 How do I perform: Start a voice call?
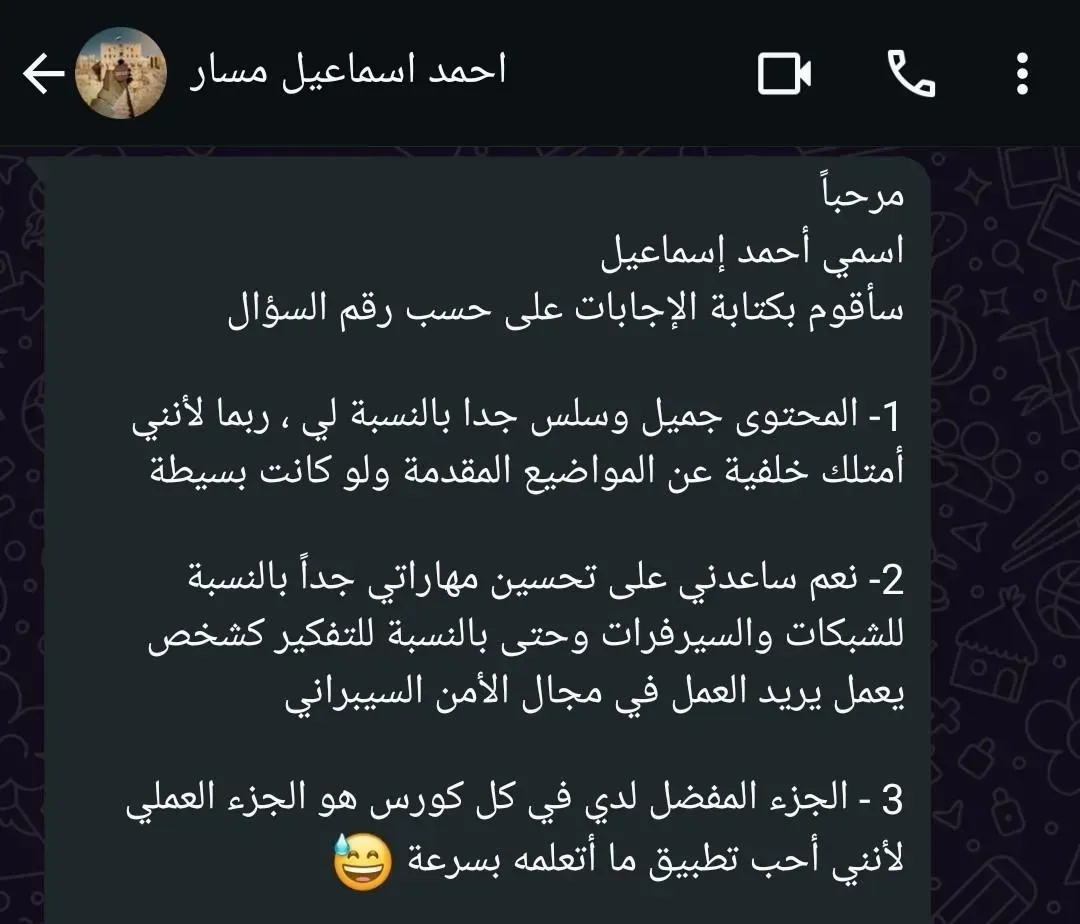pos(911,75)
